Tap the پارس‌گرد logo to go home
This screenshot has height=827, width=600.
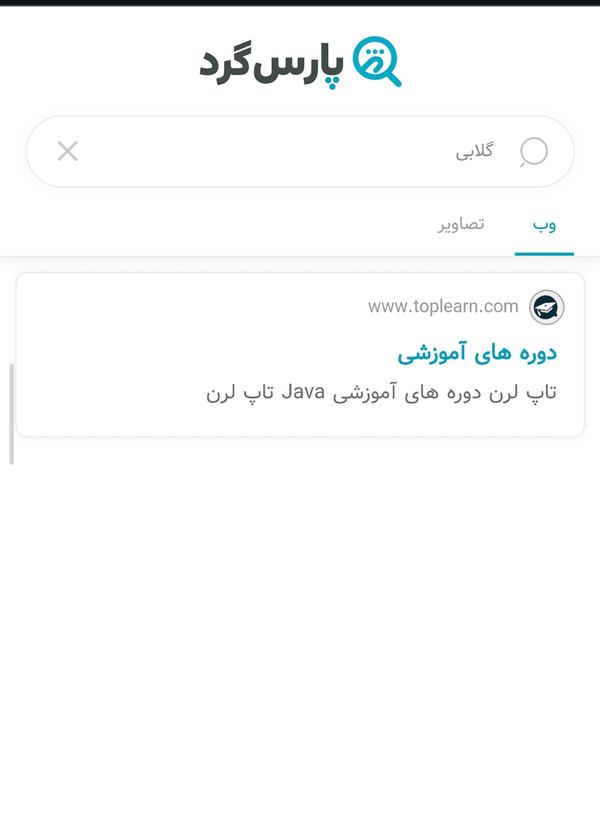(300, 63)
